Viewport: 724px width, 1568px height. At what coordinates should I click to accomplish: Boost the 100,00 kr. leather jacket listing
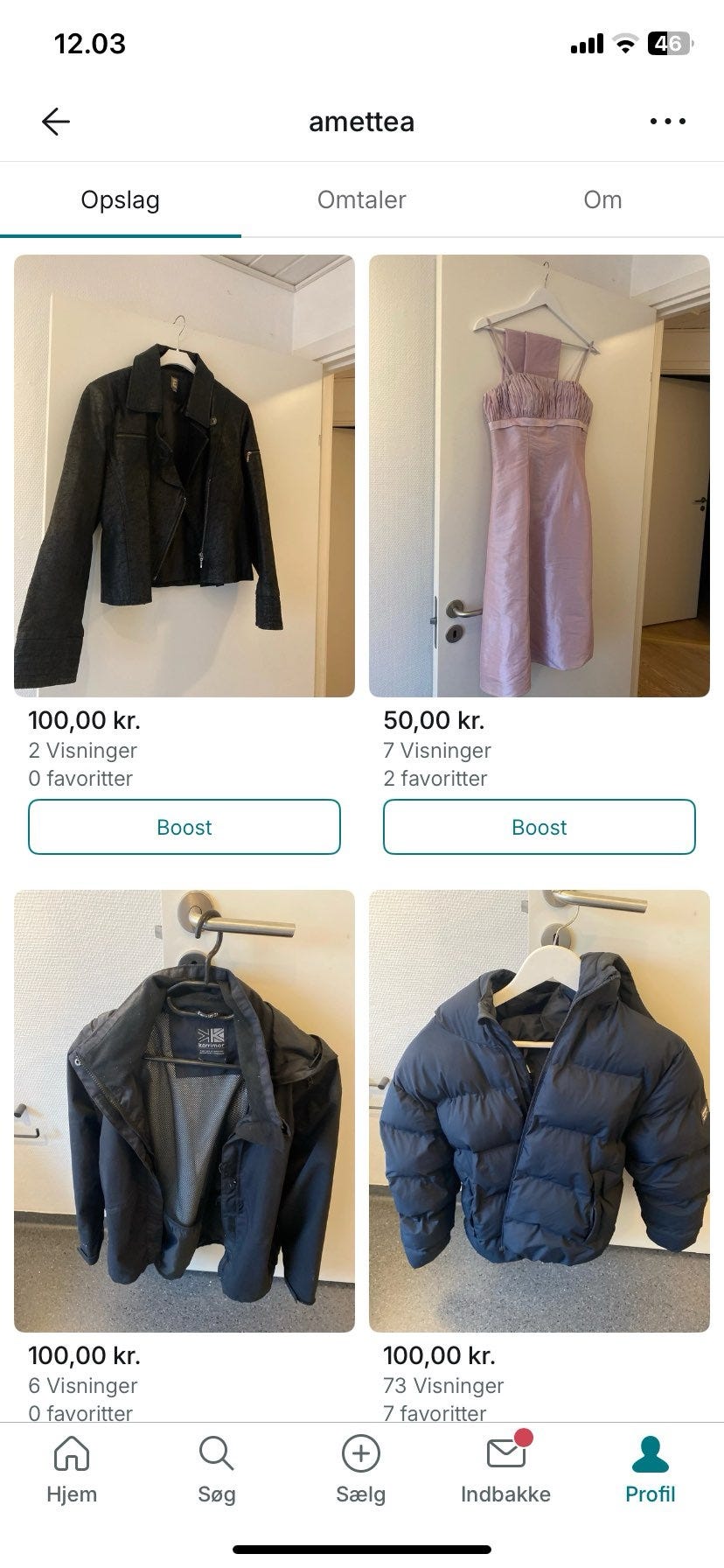pyautogui.click(x=184, y=826)
